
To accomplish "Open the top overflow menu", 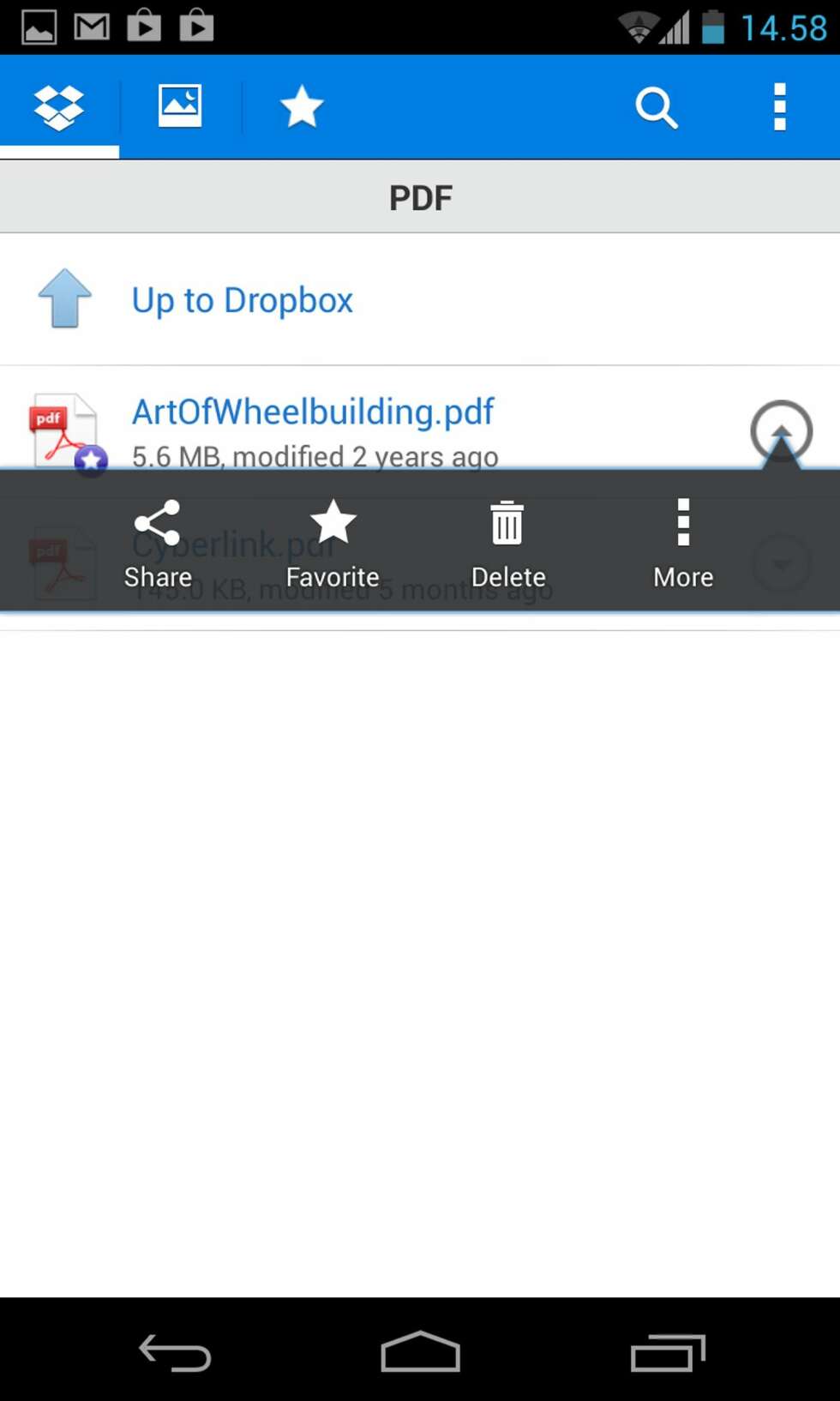I will (x=779, y=108).
